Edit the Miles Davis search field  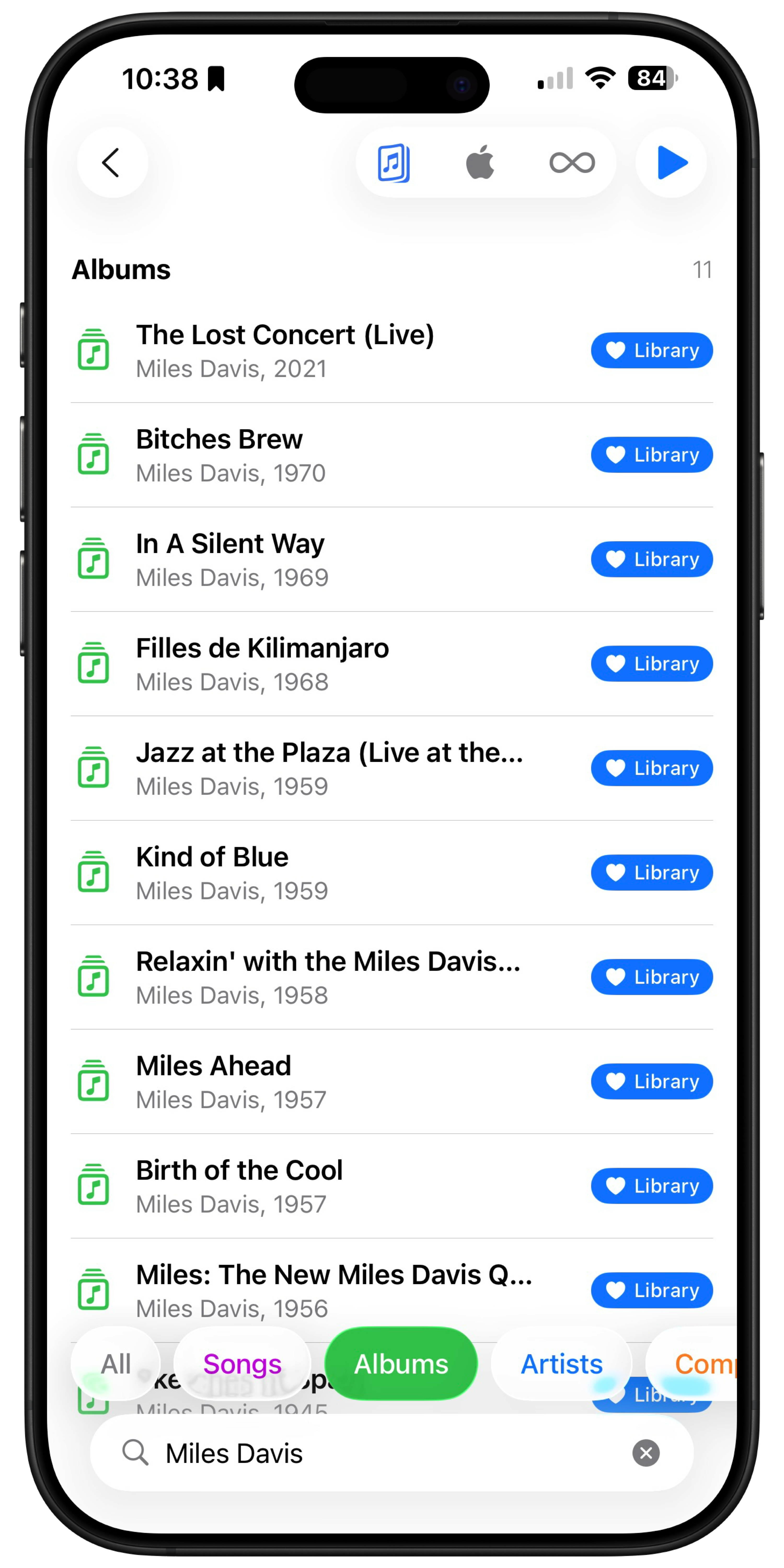pos(365,1453)
